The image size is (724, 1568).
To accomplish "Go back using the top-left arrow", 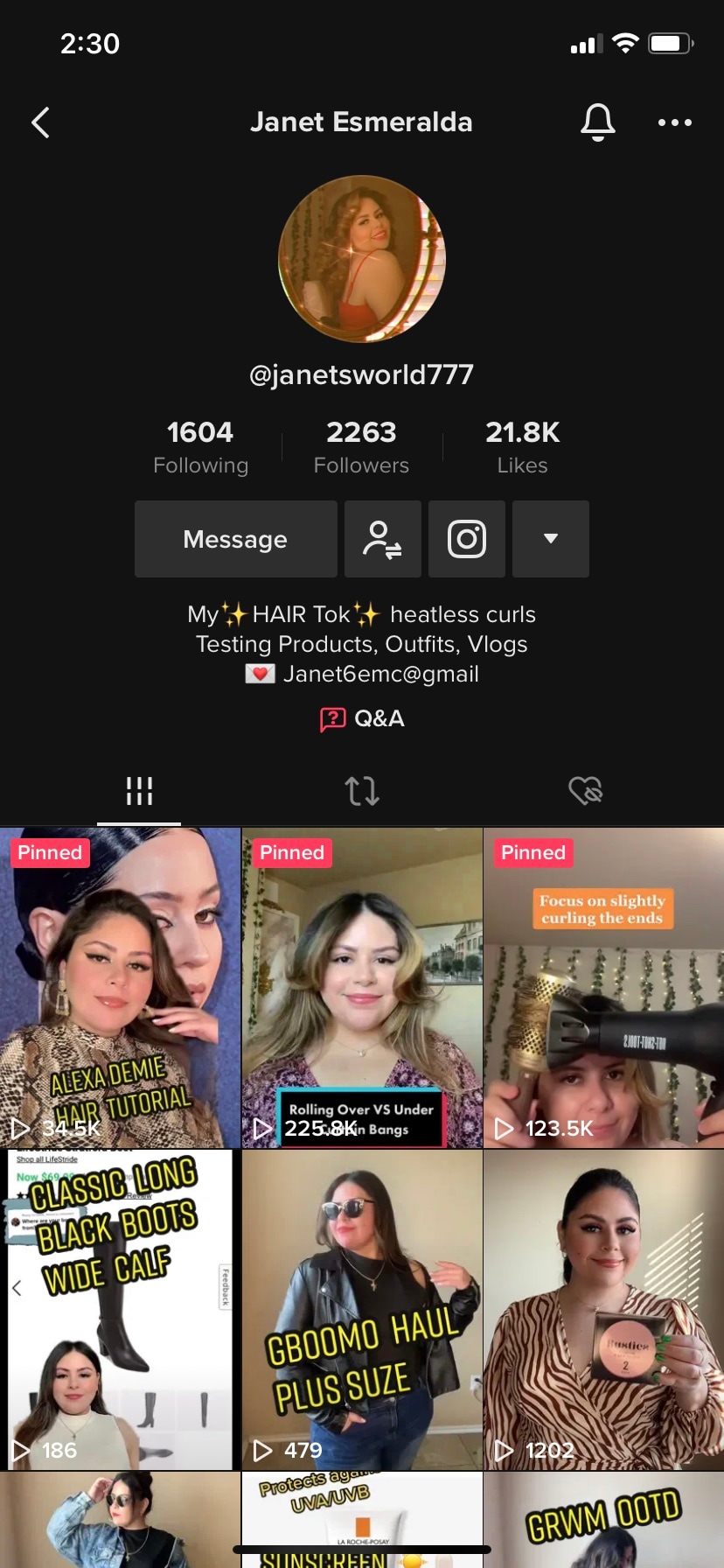I will coord(40,122).
